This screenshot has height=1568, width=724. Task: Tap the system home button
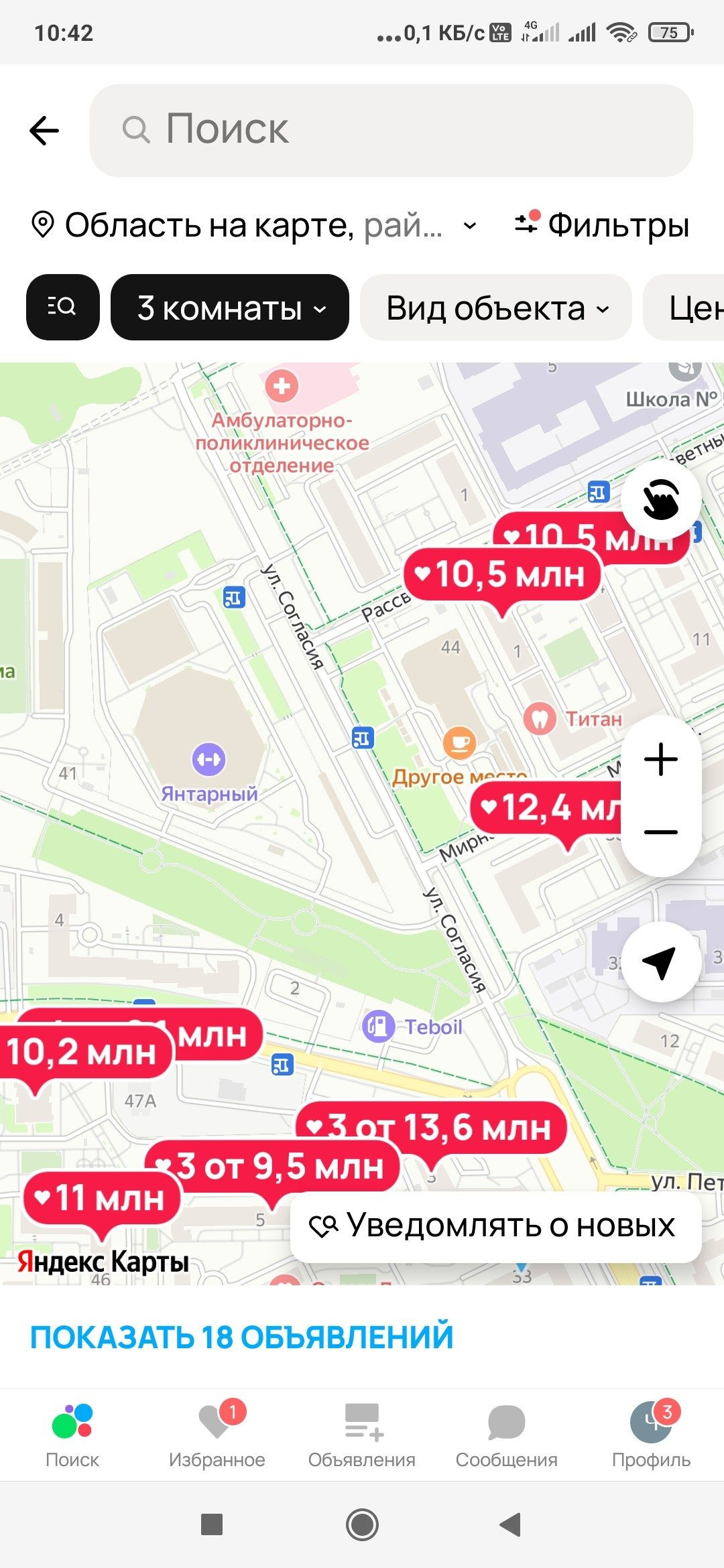click(x=362, y=1524)
